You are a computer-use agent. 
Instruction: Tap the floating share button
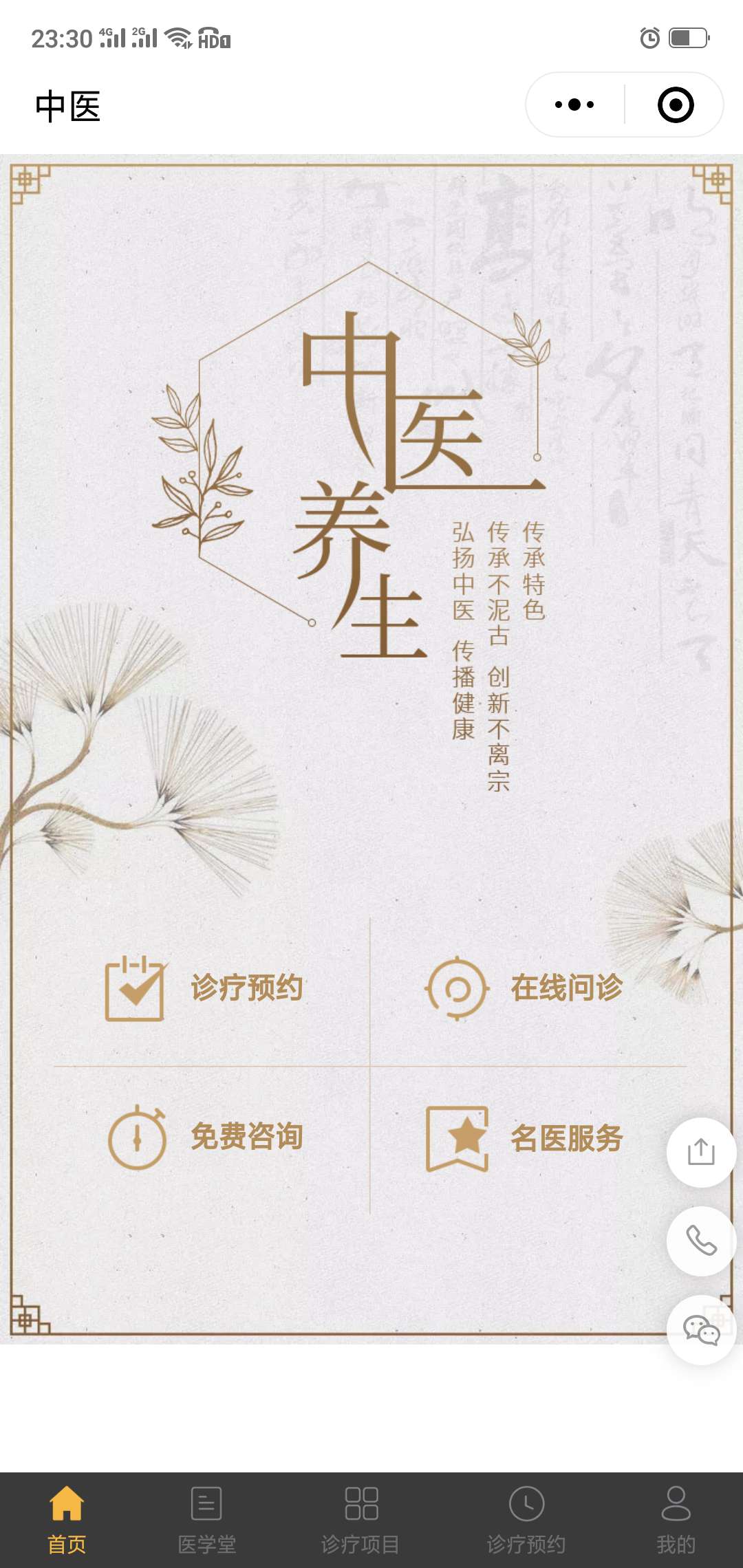(701, 1152)
